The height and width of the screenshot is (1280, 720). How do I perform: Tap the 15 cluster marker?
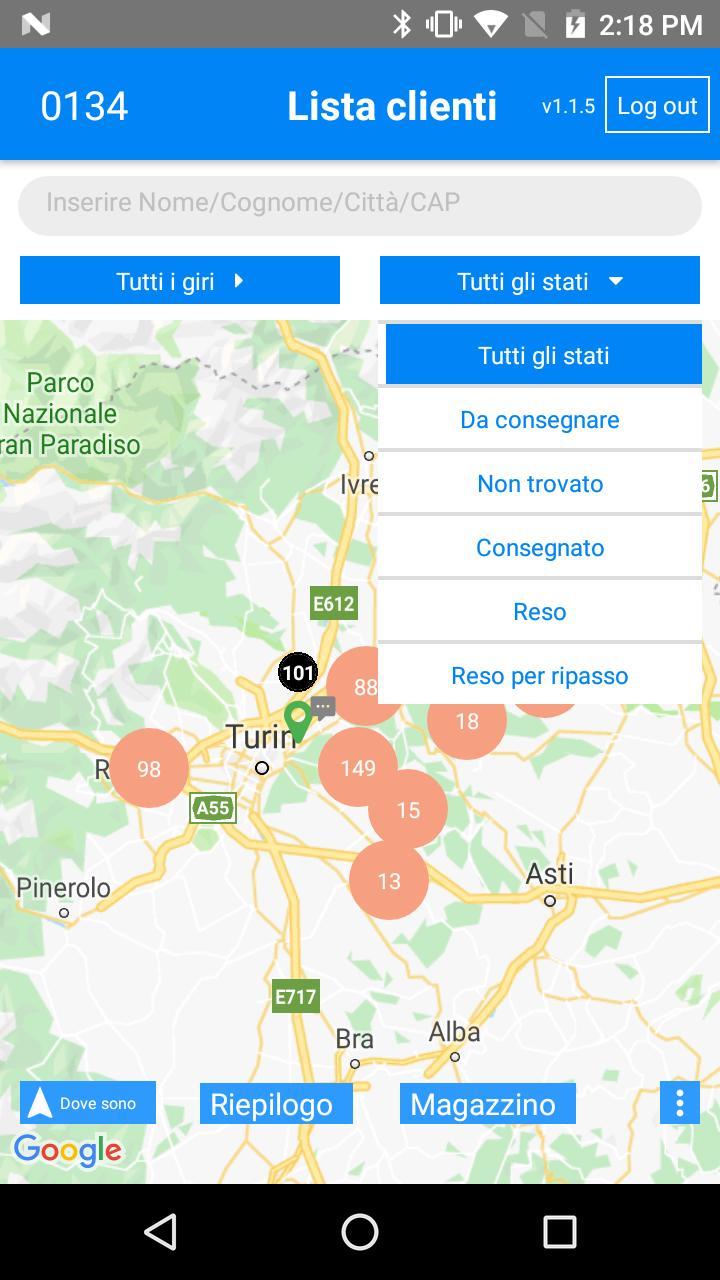(x=408, y=809)
